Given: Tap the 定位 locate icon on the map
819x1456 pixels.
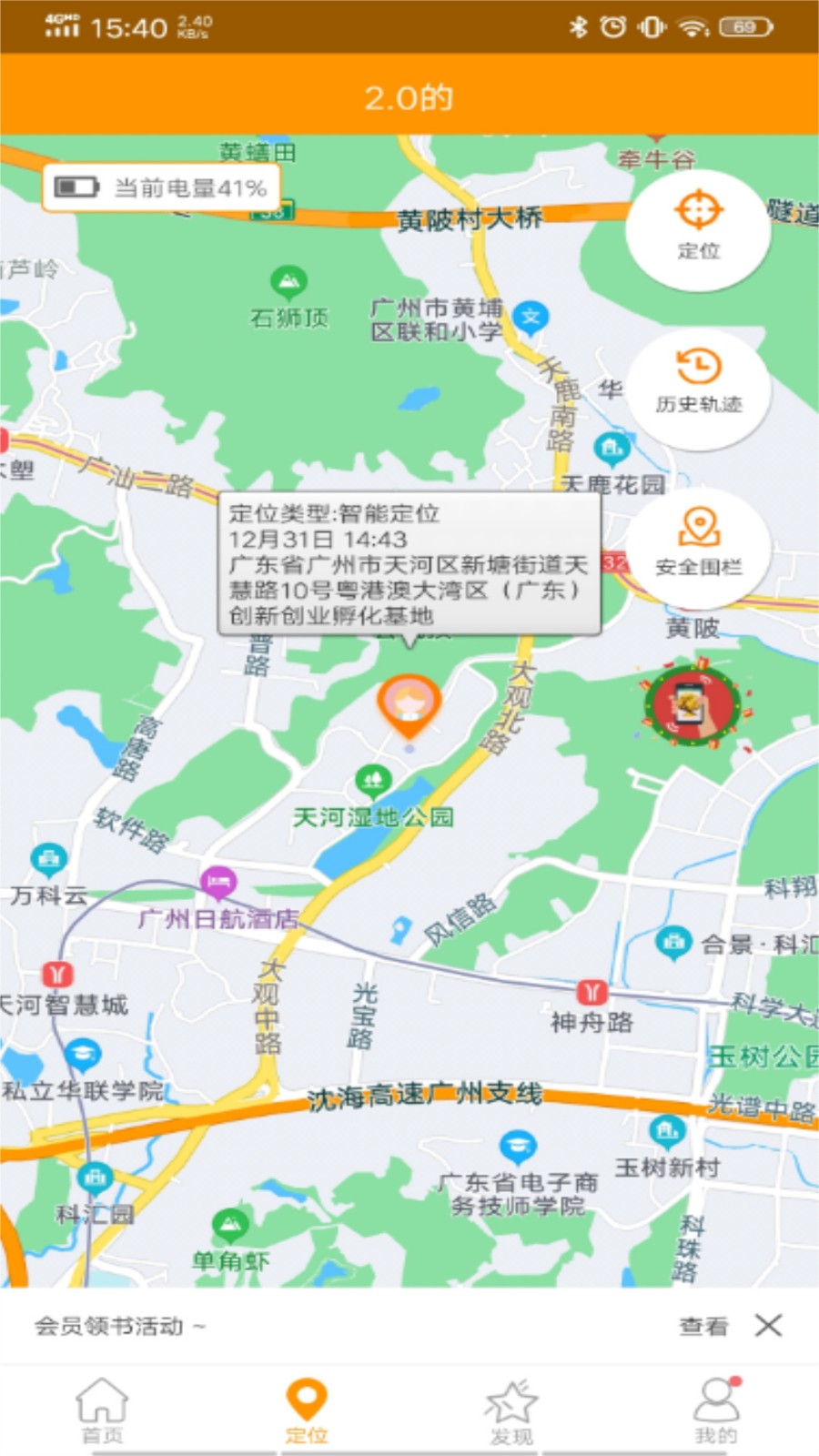Looking at the screenshot, I should [x=697, y=227].
